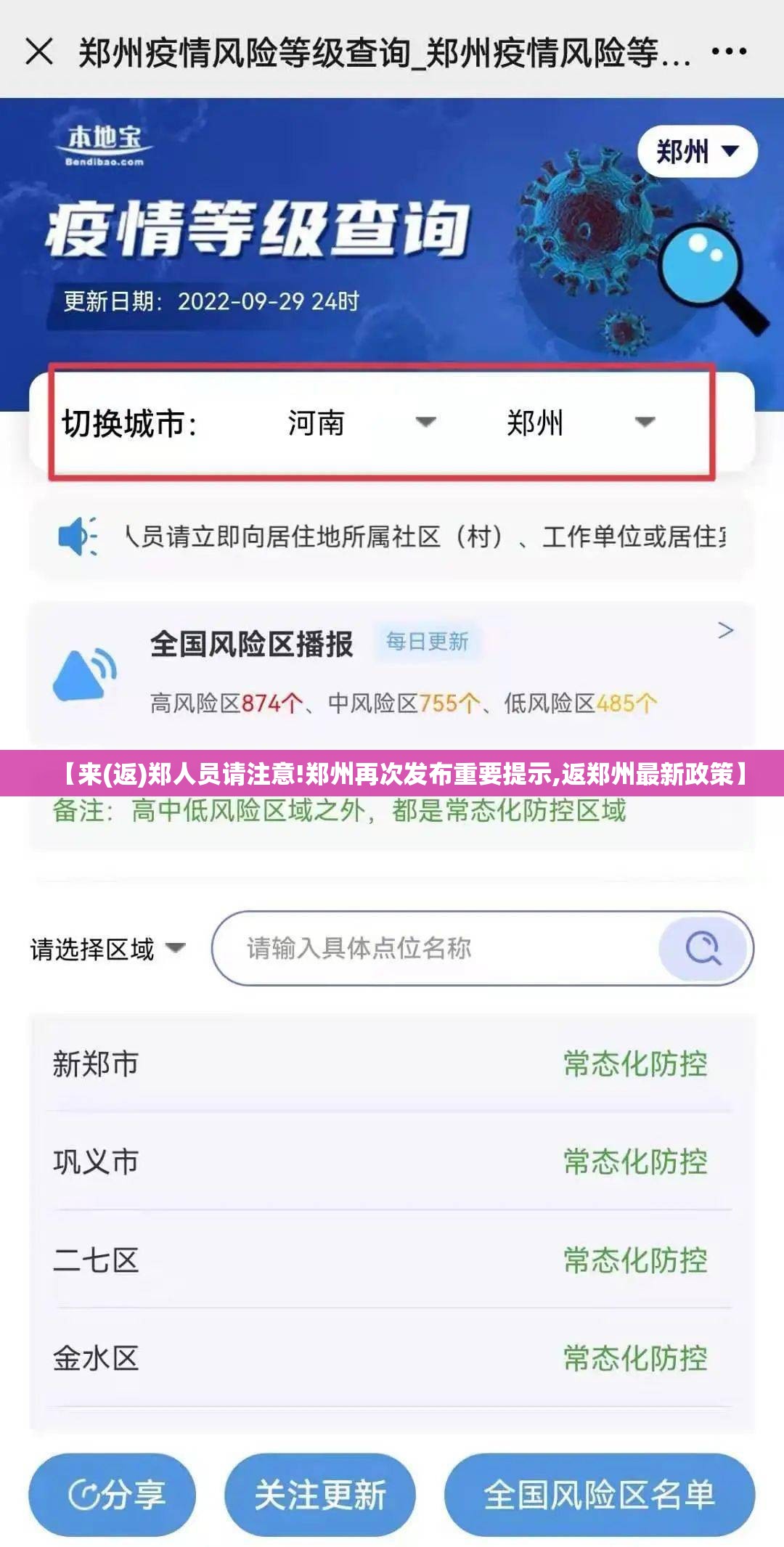Screen dimensions: 784x1547
Task: Open the 全国风险区名单 list
Action: pyautogui.click(x=600, y=1495)
